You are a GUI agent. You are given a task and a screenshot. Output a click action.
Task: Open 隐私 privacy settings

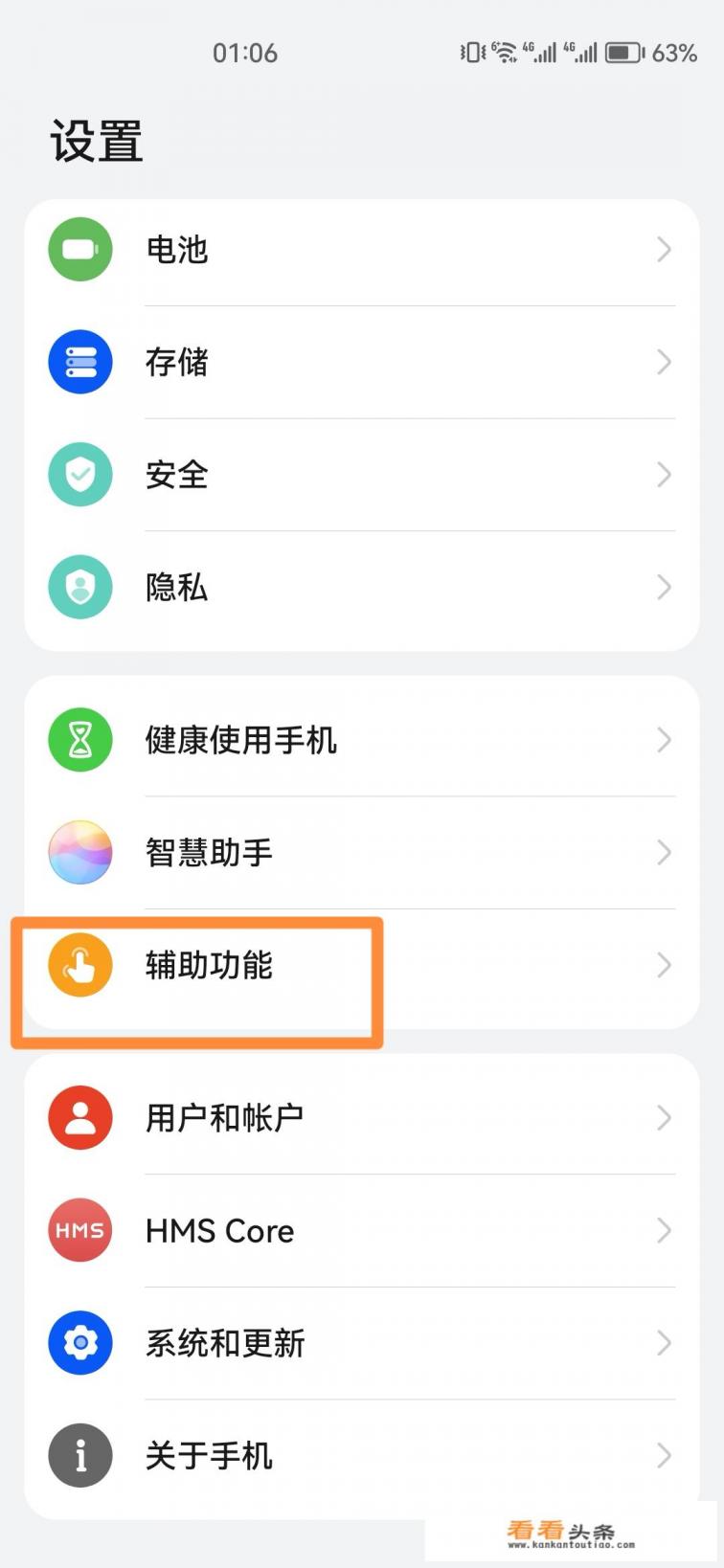(361, 587)
